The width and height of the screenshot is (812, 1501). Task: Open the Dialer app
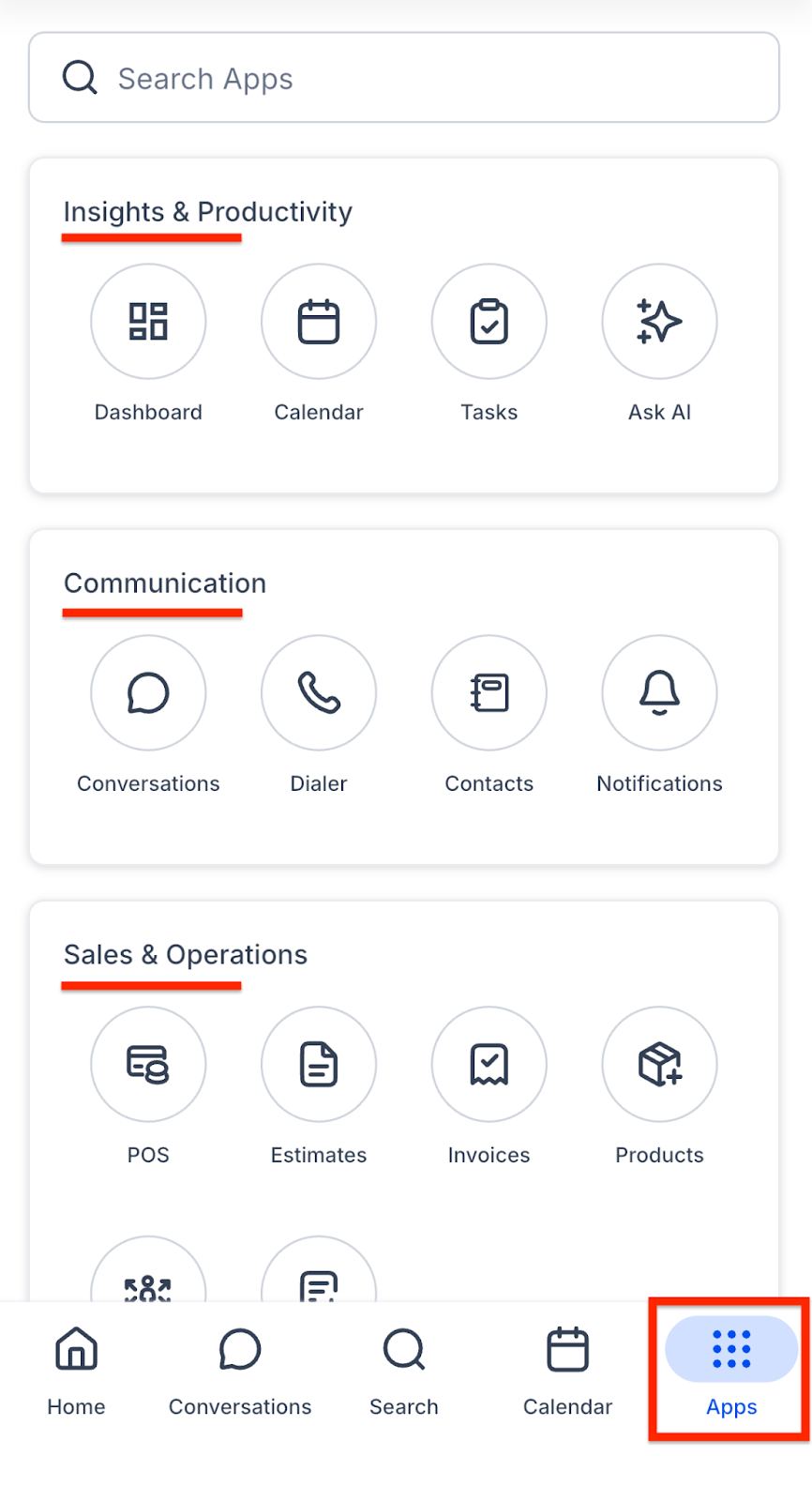coord(319,693)
